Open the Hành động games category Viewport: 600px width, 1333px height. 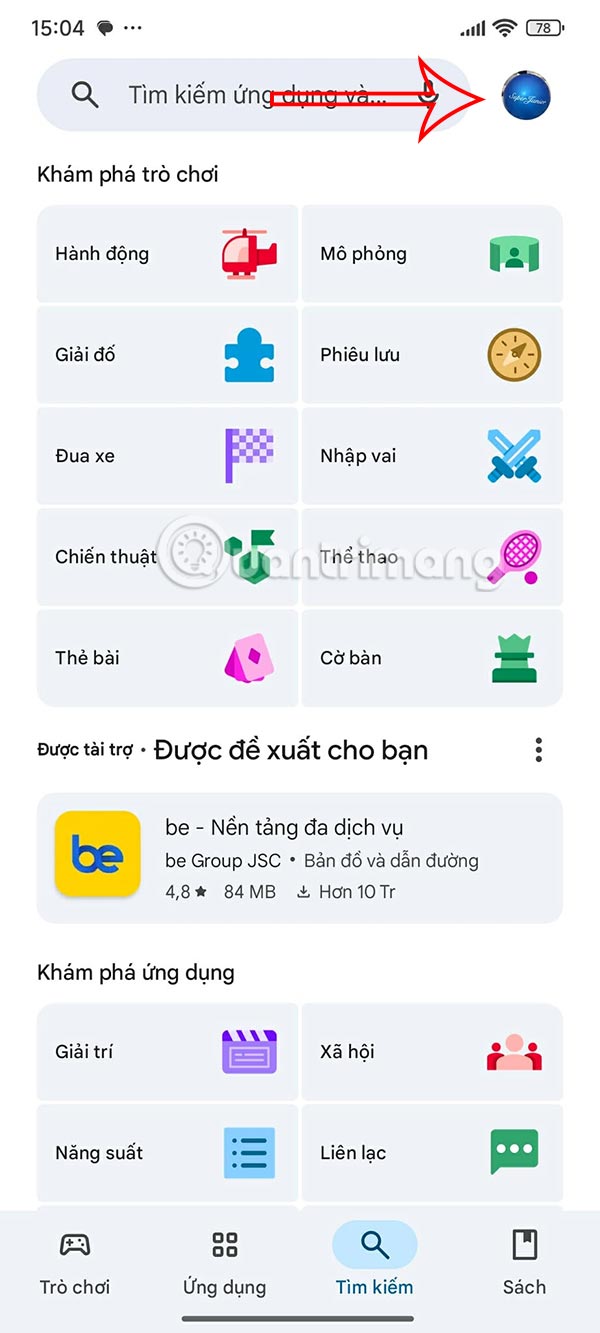167,254
